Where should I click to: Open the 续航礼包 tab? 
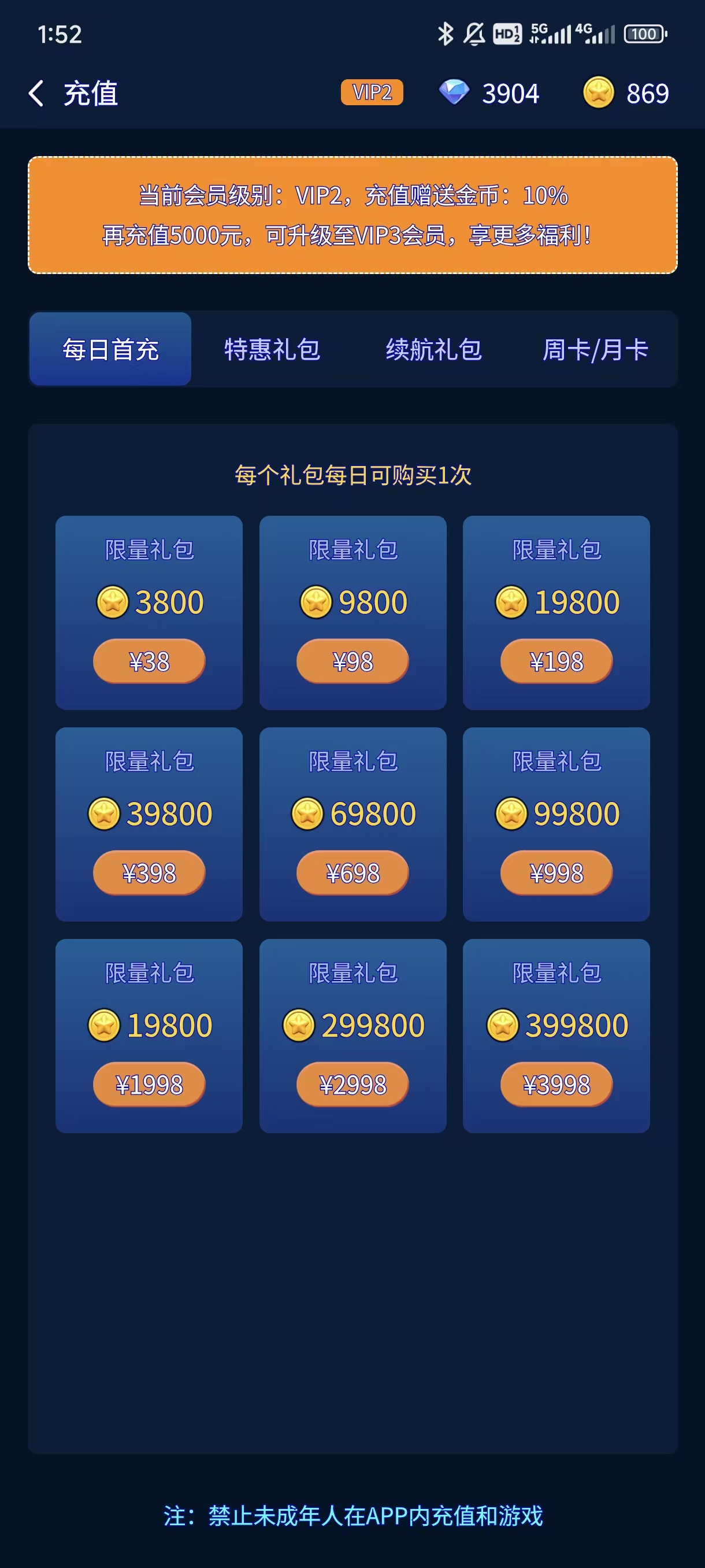point(434,349)
